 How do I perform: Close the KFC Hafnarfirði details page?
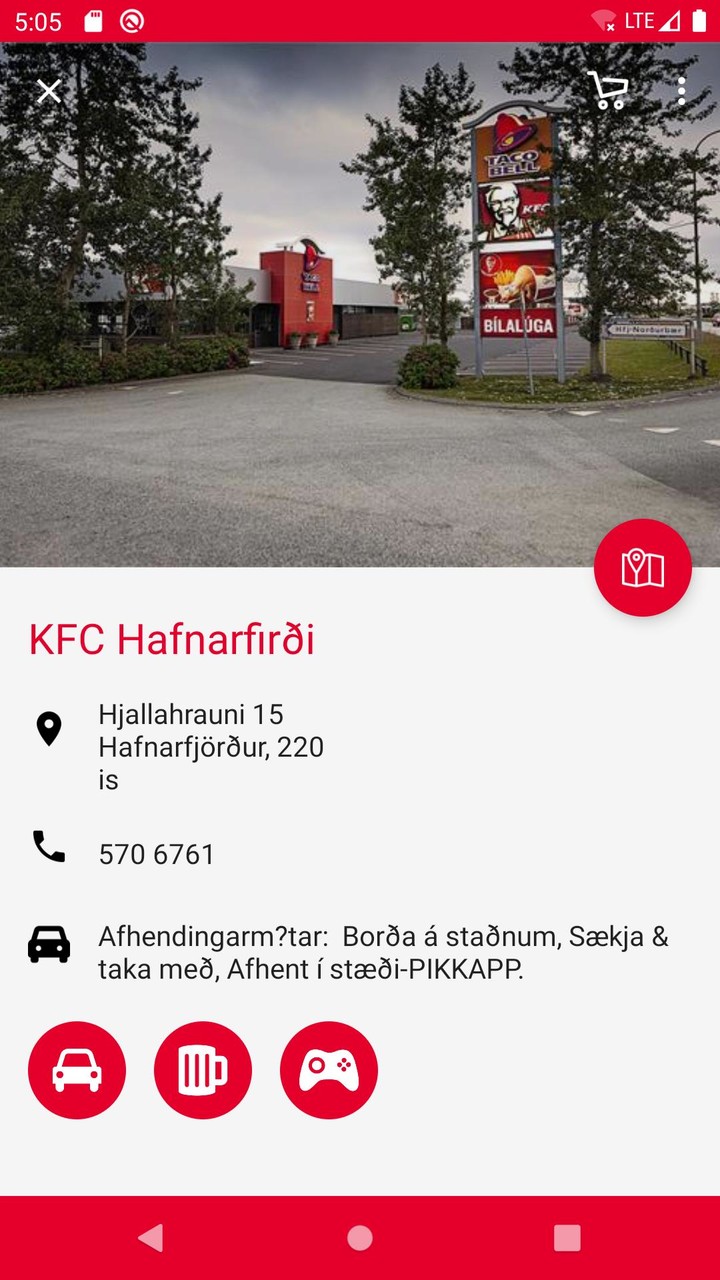click(x=49, y=91)
